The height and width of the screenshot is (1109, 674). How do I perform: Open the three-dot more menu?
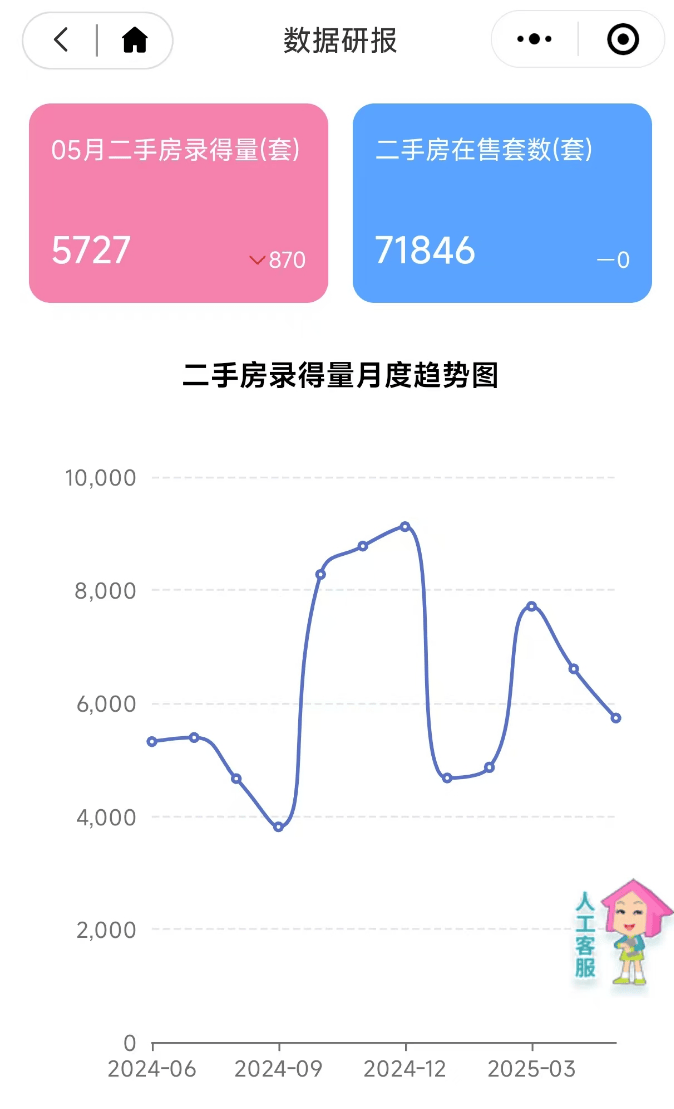[534, 40]
